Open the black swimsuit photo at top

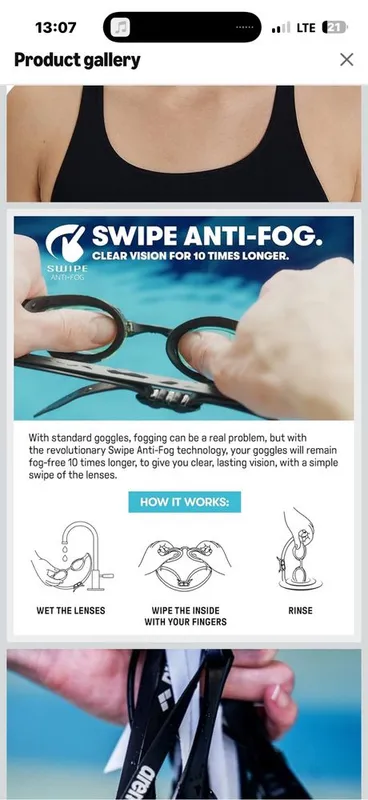pos(184,143)
